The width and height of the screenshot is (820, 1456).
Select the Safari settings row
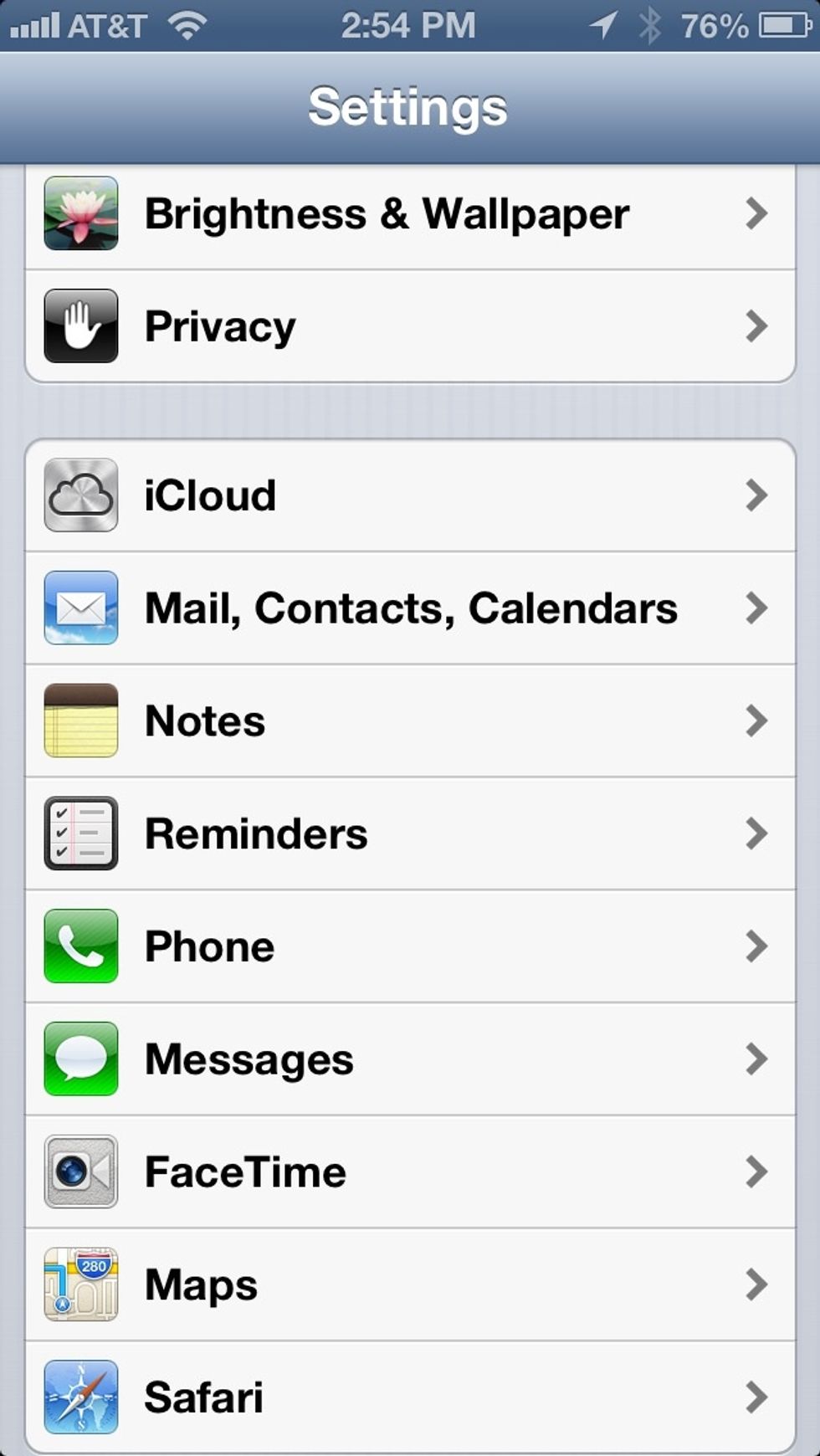pos(410,1397)
